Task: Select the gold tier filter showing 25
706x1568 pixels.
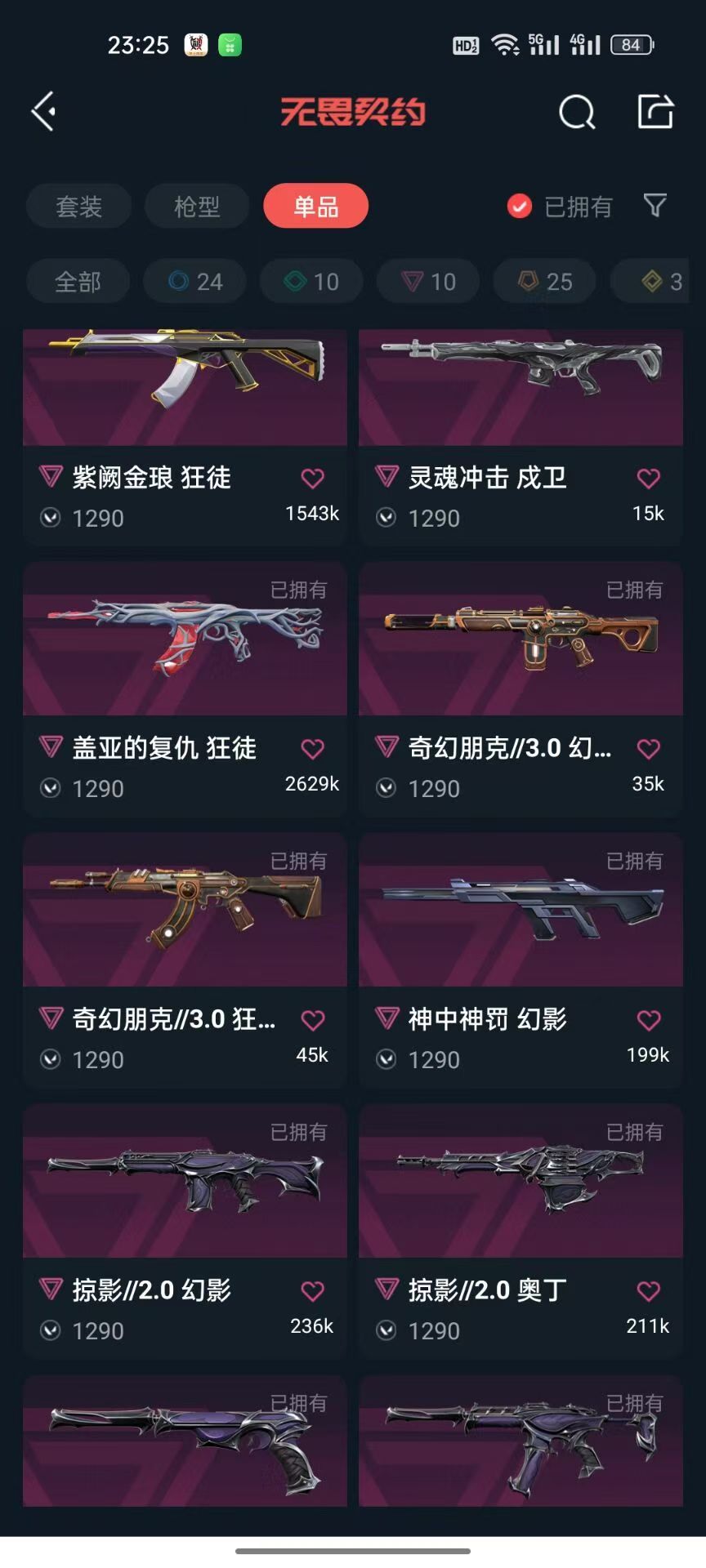Action: pyautogui.click(x=544, y=281)
